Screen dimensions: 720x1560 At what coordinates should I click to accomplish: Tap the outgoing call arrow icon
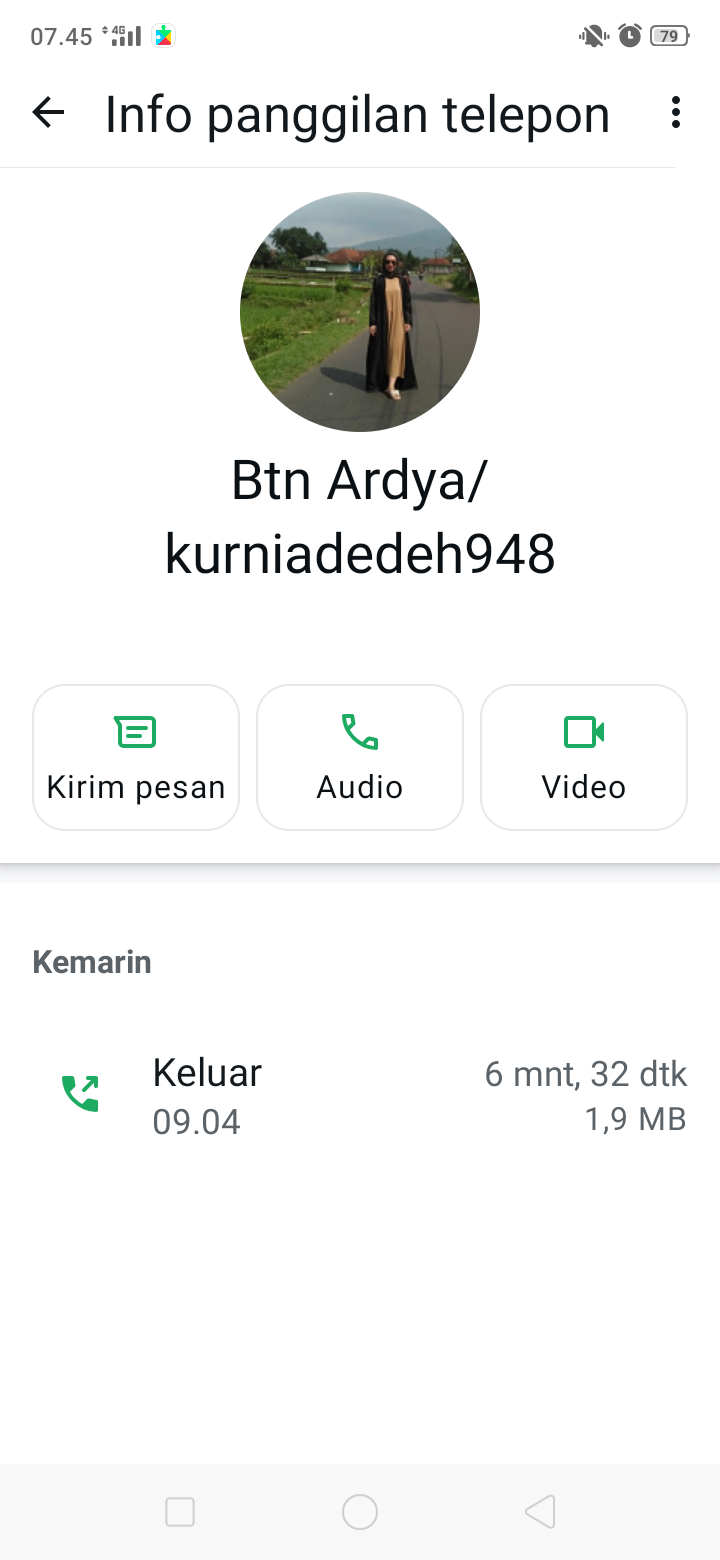pyautogui.click(x=80, y=1092)
